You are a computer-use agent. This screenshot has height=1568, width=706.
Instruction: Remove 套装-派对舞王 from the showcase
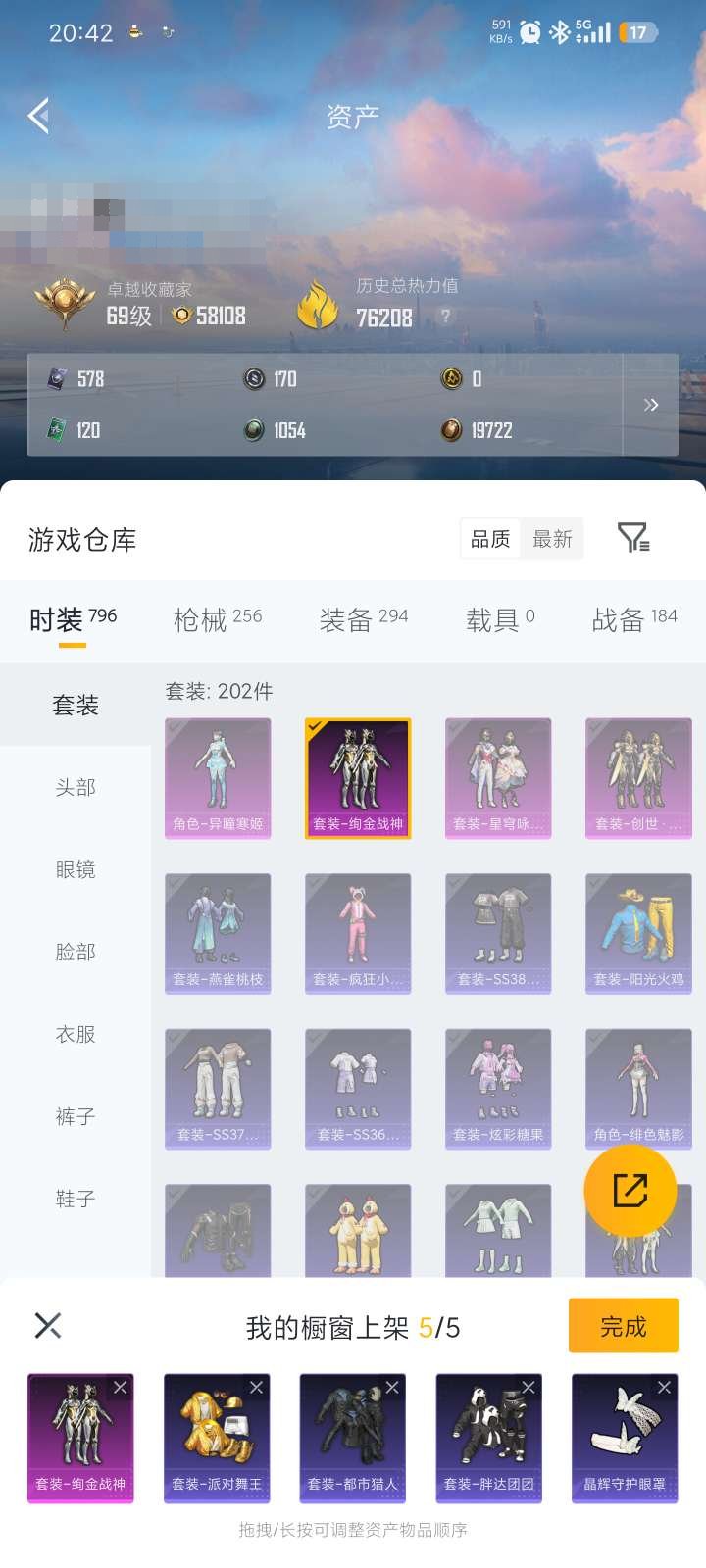[x=258, y=1385]
